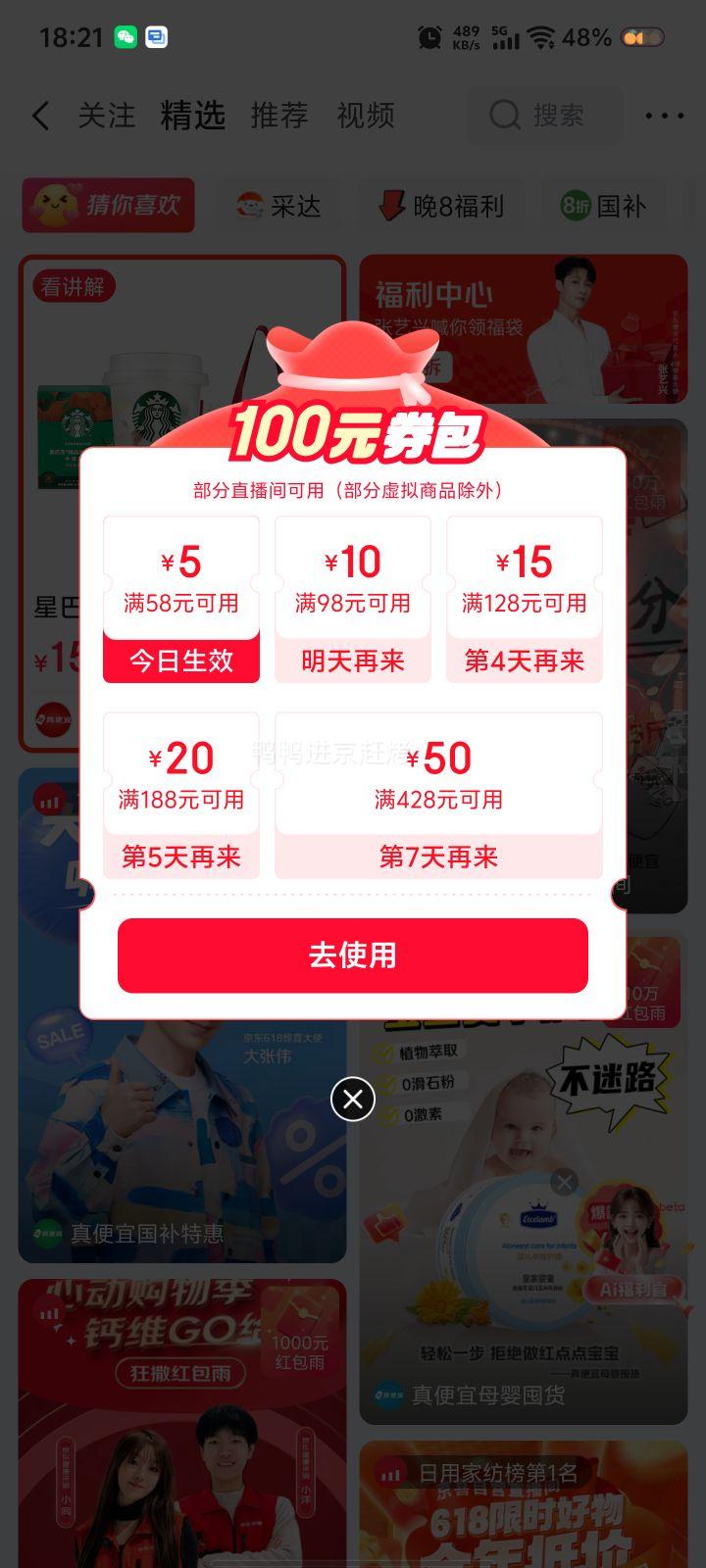Close the 100元券包 popup

tap(353, 1099)
